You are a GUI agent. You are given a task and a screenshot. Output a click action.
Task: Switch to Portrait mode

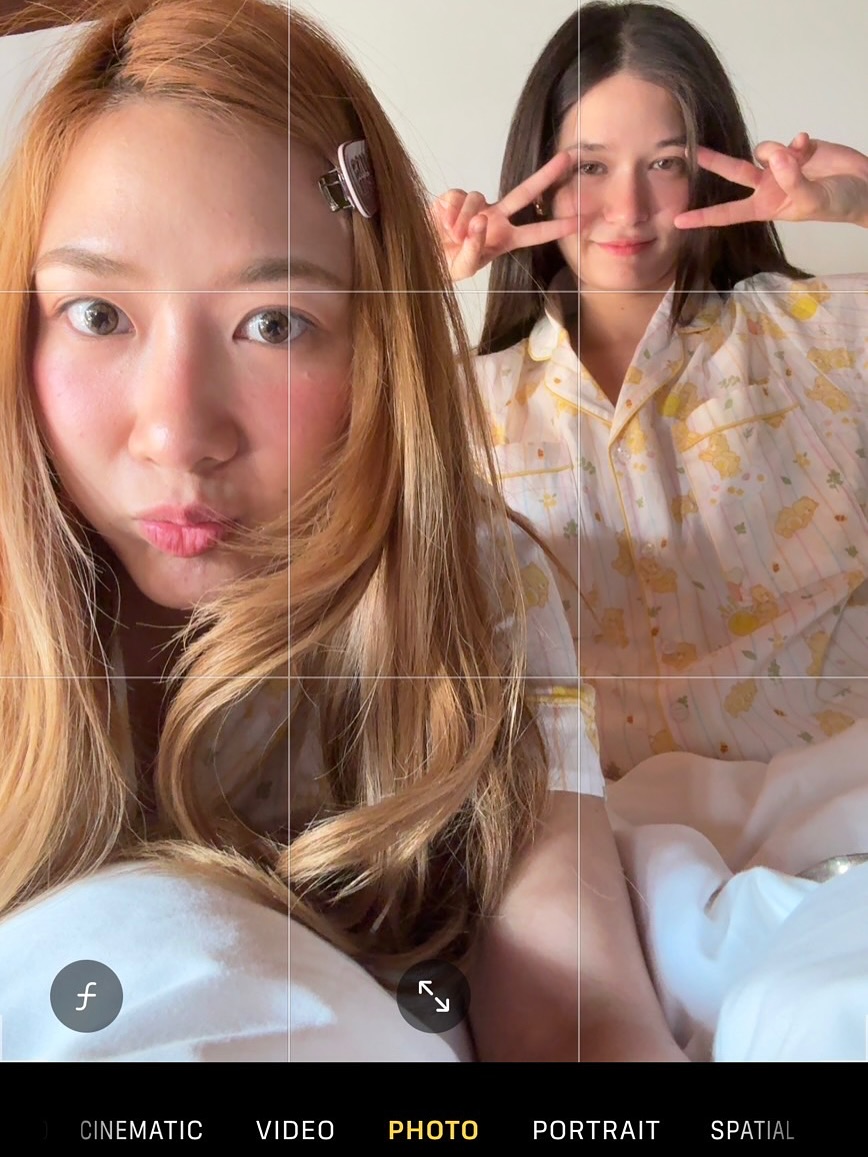click(596, 1131)
